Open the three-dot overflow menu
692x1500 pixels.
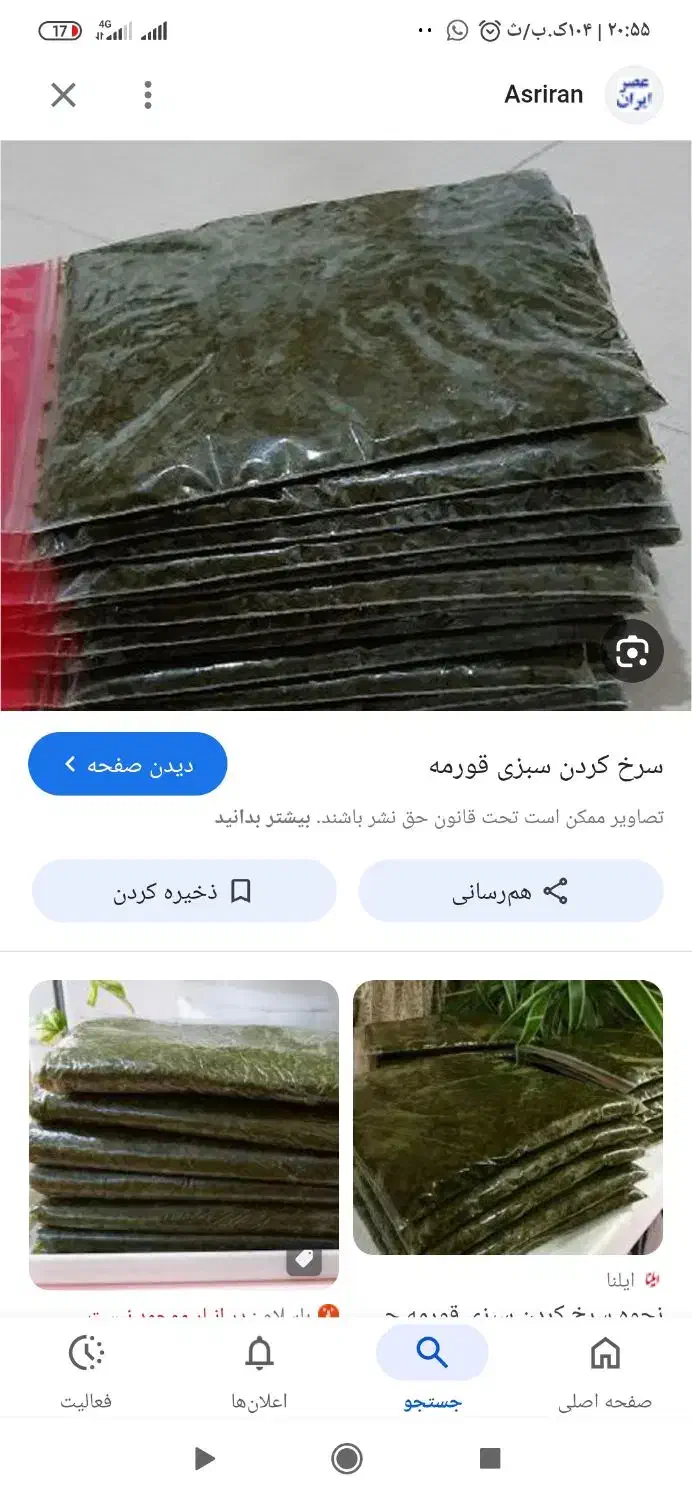148,95
